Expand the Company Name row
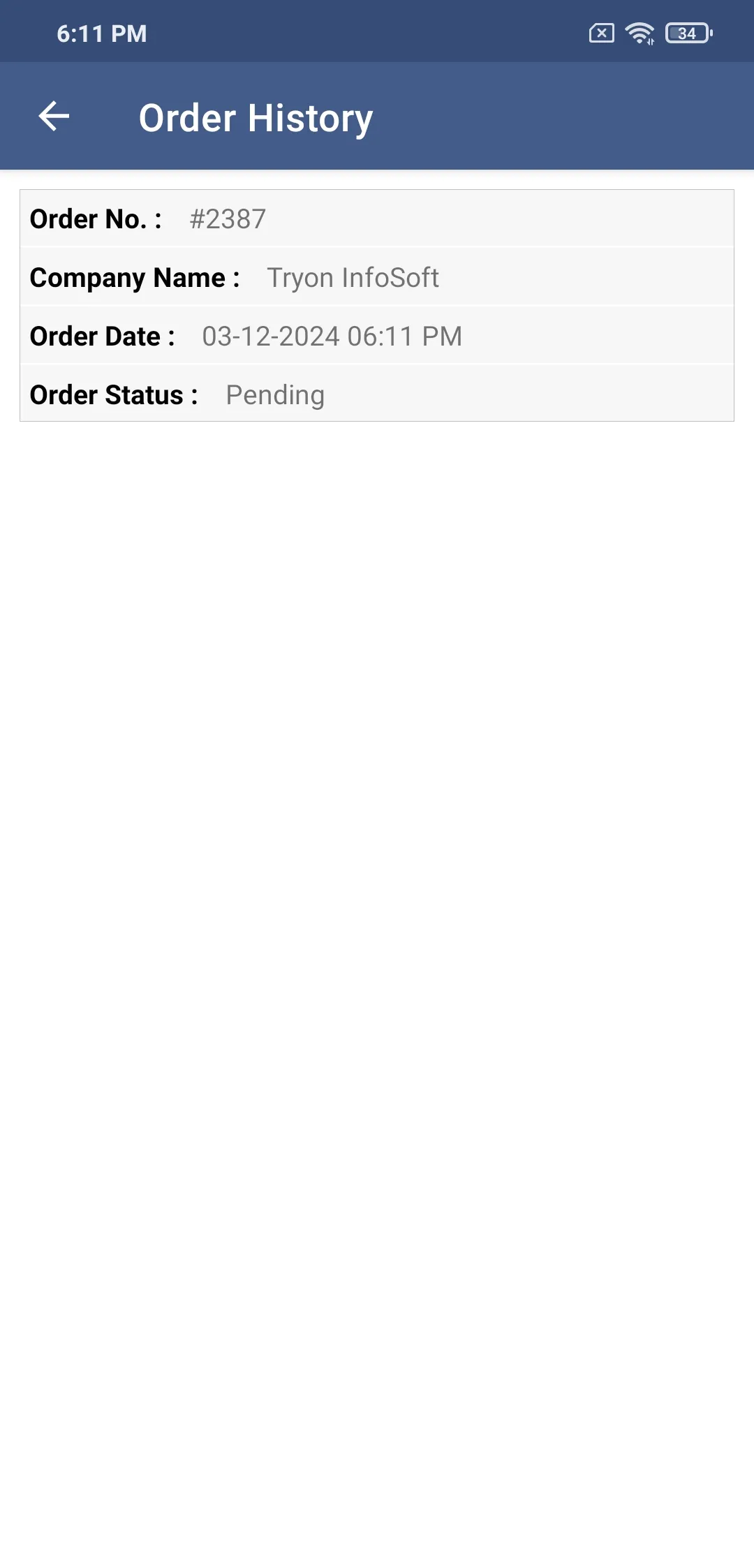The height and width of the screenshot is (1568, 754). point(377,276)
